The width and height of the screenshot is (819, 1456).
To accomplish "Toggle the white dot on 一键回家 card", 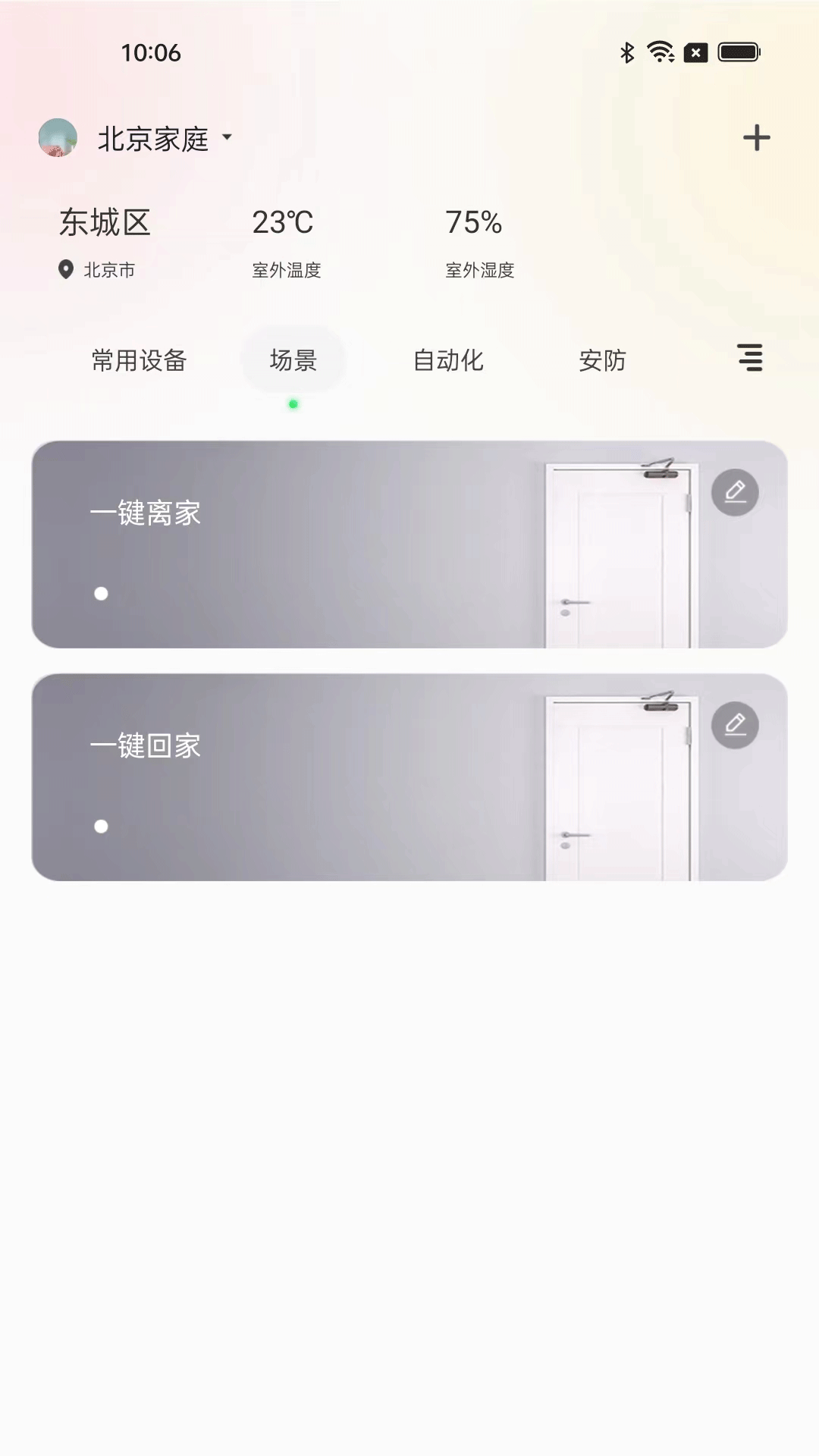I will (99, 826).
